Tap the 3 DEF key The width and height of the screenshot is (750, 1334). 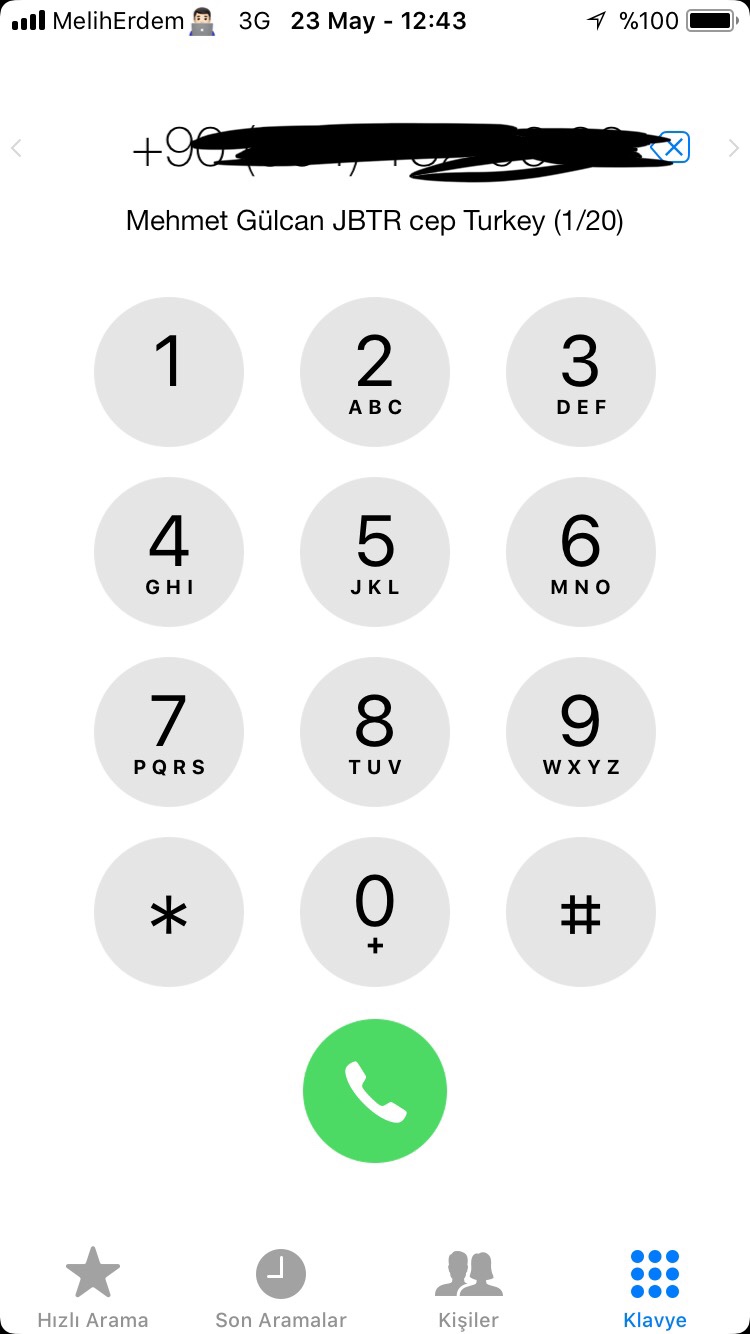tap(581, 372)
